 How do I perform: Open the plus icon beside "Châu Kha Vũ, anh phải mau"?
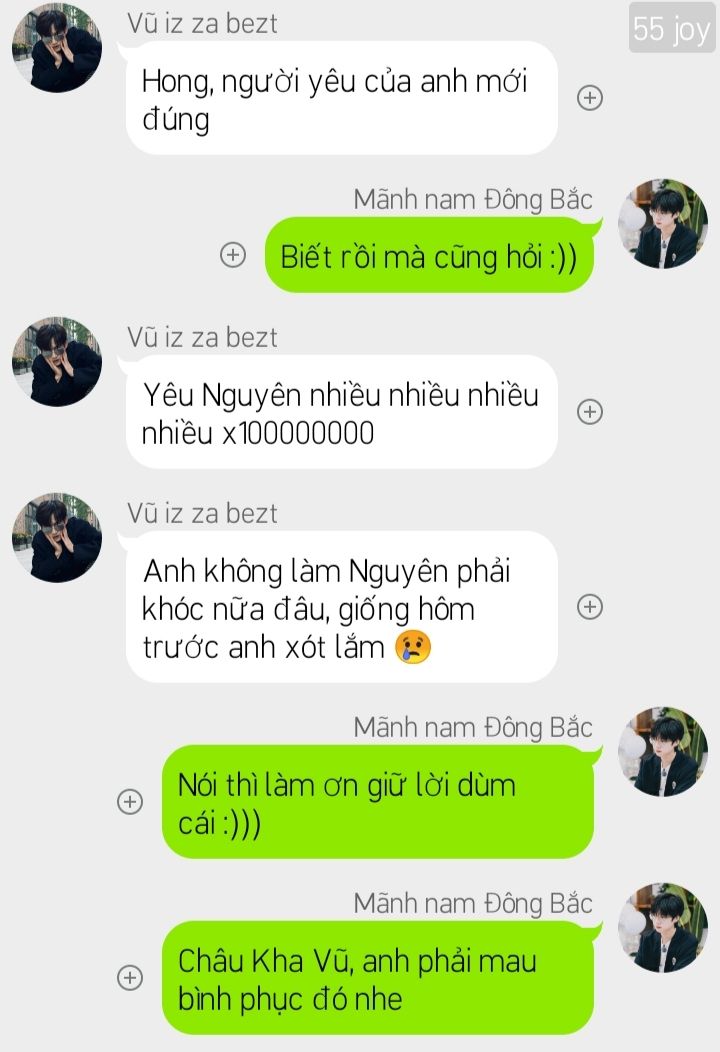pyautogui.click(x=130, y=977)
